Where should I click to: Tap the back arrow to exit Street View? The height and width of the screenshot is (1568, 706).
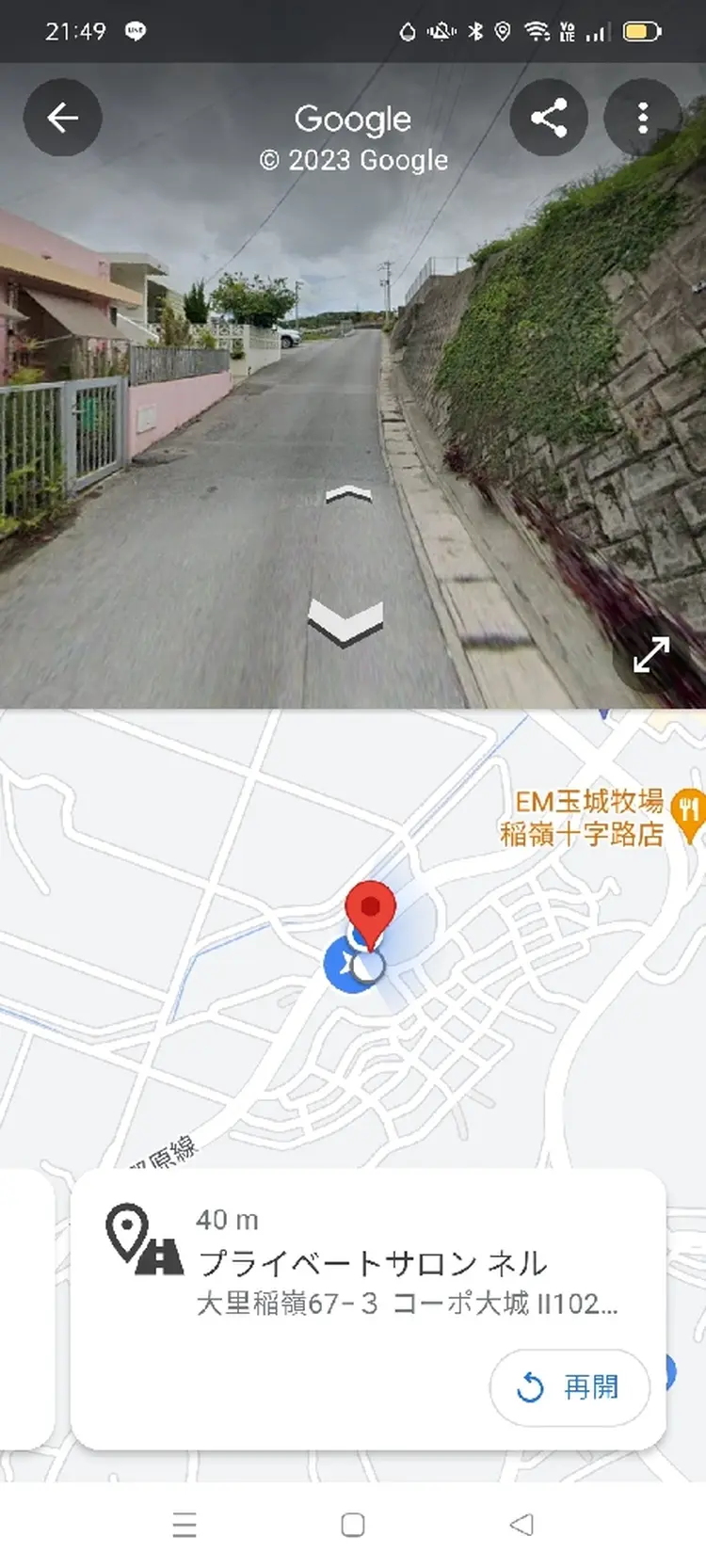click(62, 117)
